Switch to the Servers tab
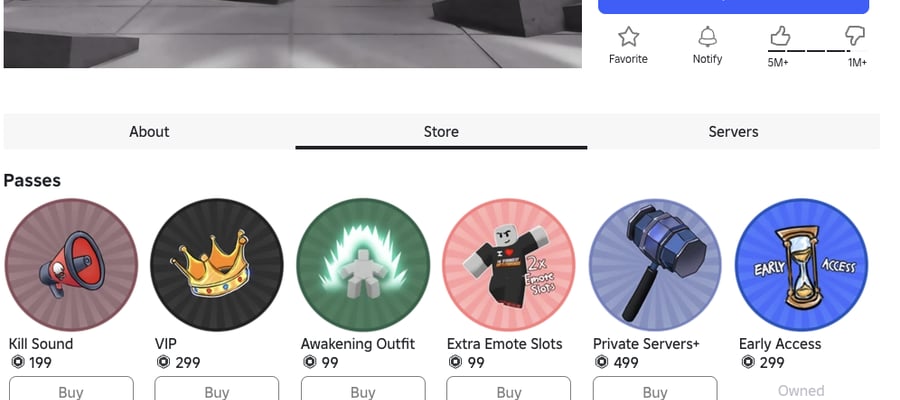900x400 pixels. [x=733, y=131]
